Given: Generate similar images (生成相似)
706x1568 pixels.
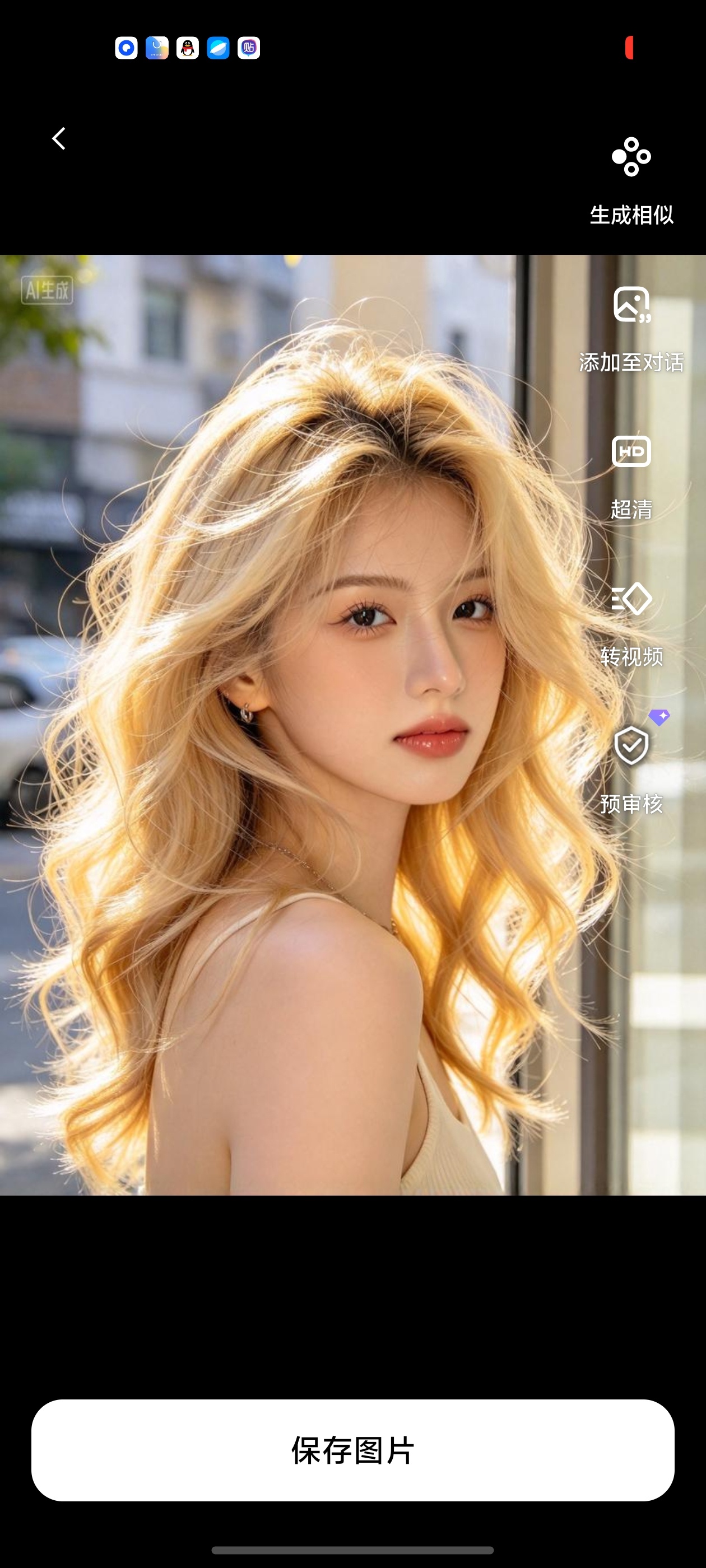Looking at the screenshot, I should (631, 181).
